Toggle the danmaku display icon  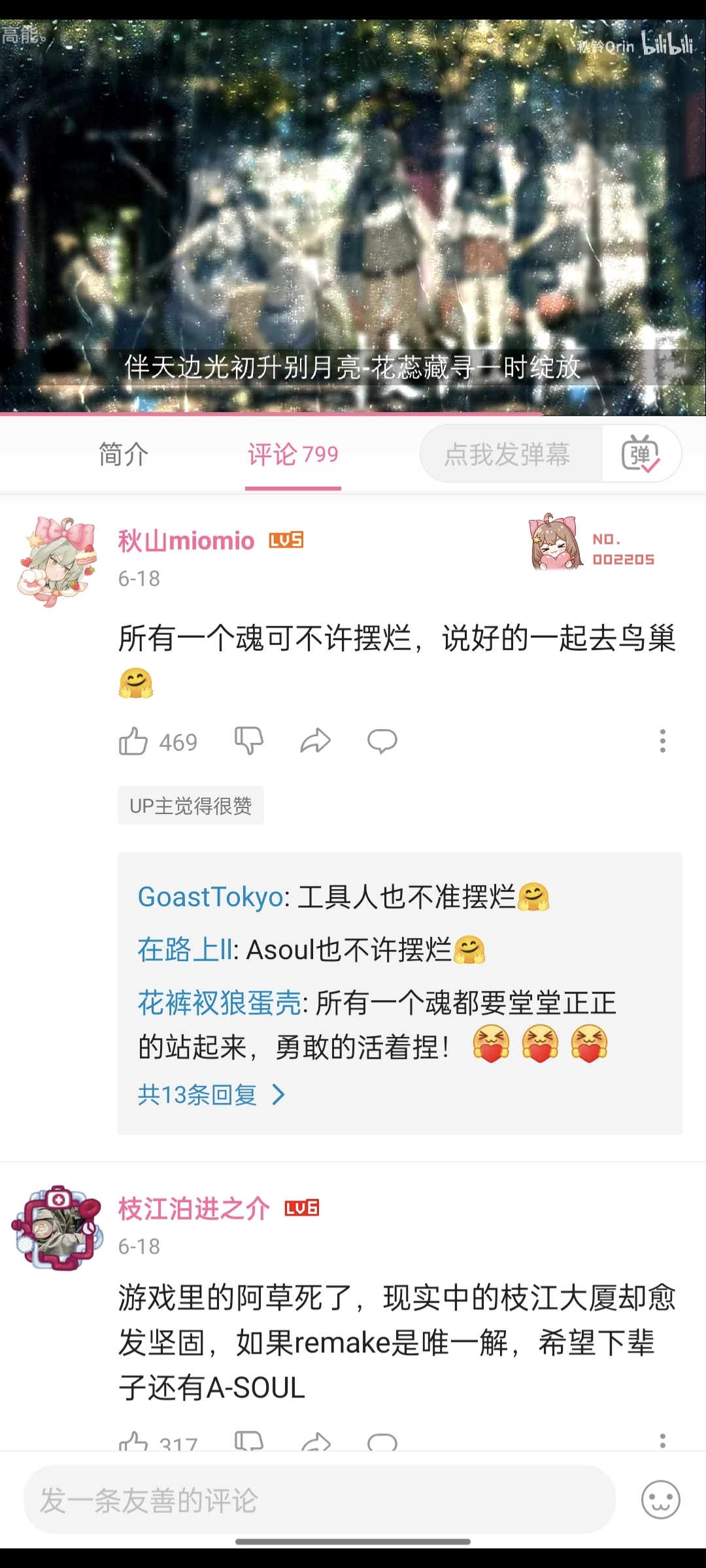click(x=641, y=454)
